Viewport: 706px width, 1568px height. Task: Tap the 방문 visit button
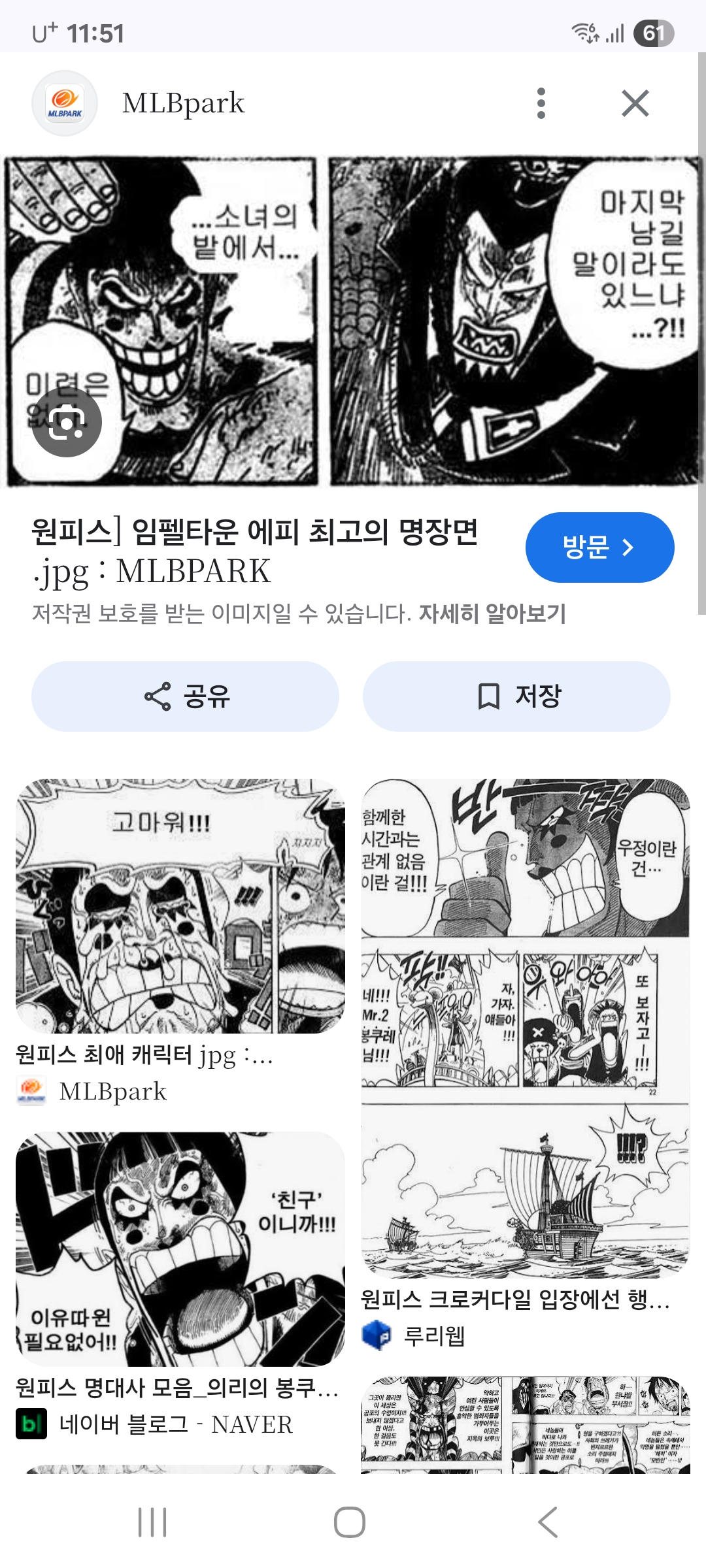pyautogui.click(x=599, y=547)
